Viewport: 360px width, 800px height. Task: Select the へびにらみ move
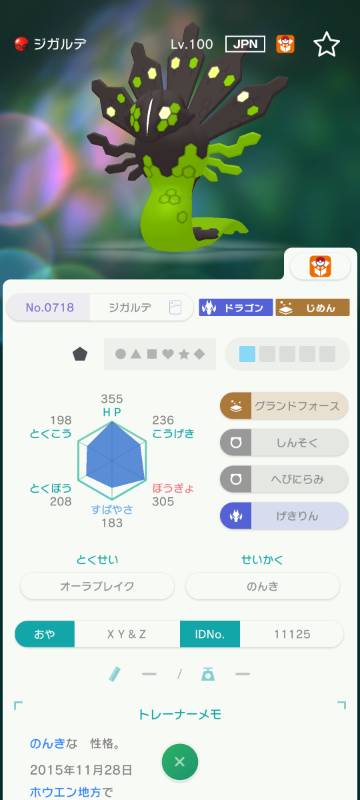pos(284,479)
